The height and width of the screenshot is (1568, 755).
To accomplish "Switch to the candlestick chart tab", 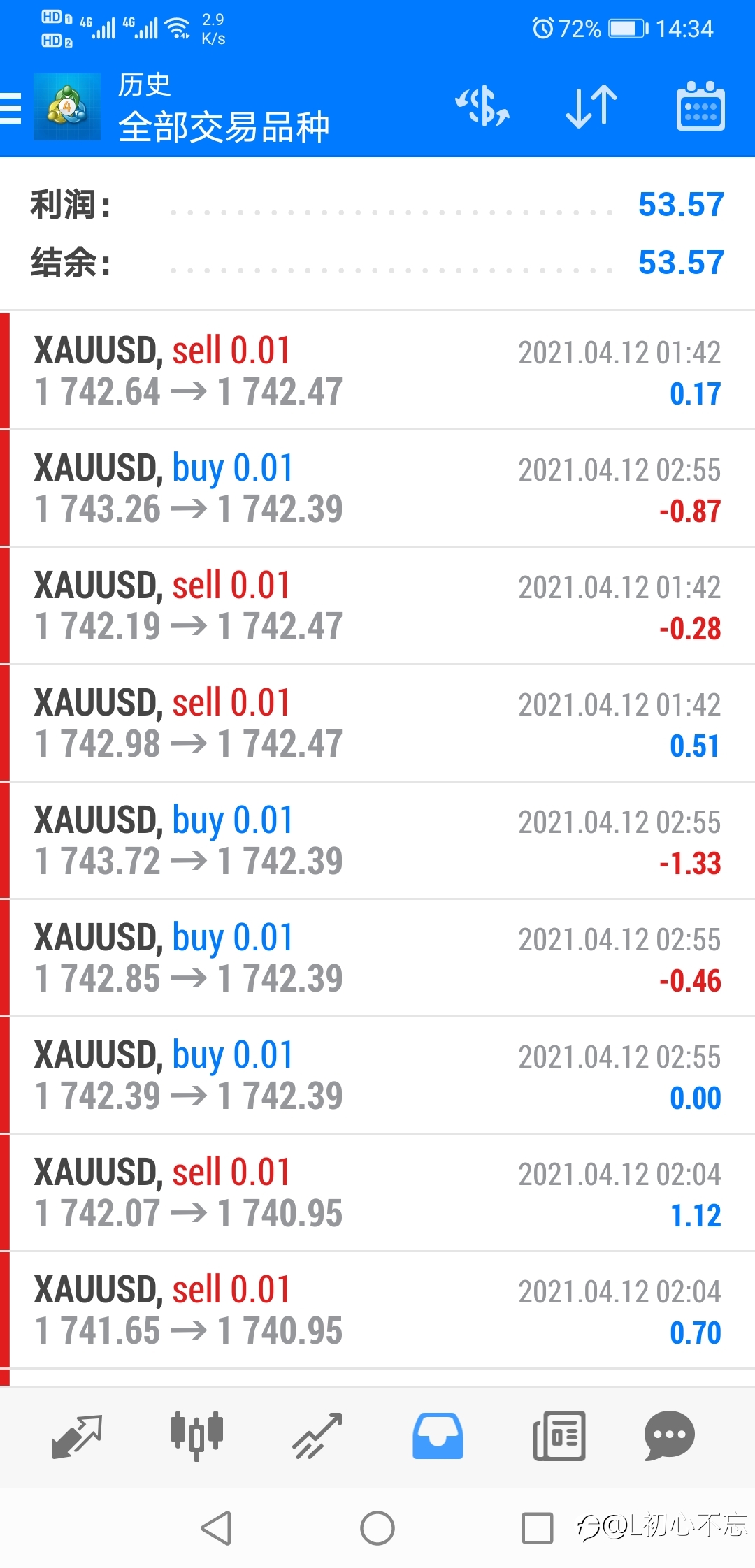I will [x=197, y=1437].
